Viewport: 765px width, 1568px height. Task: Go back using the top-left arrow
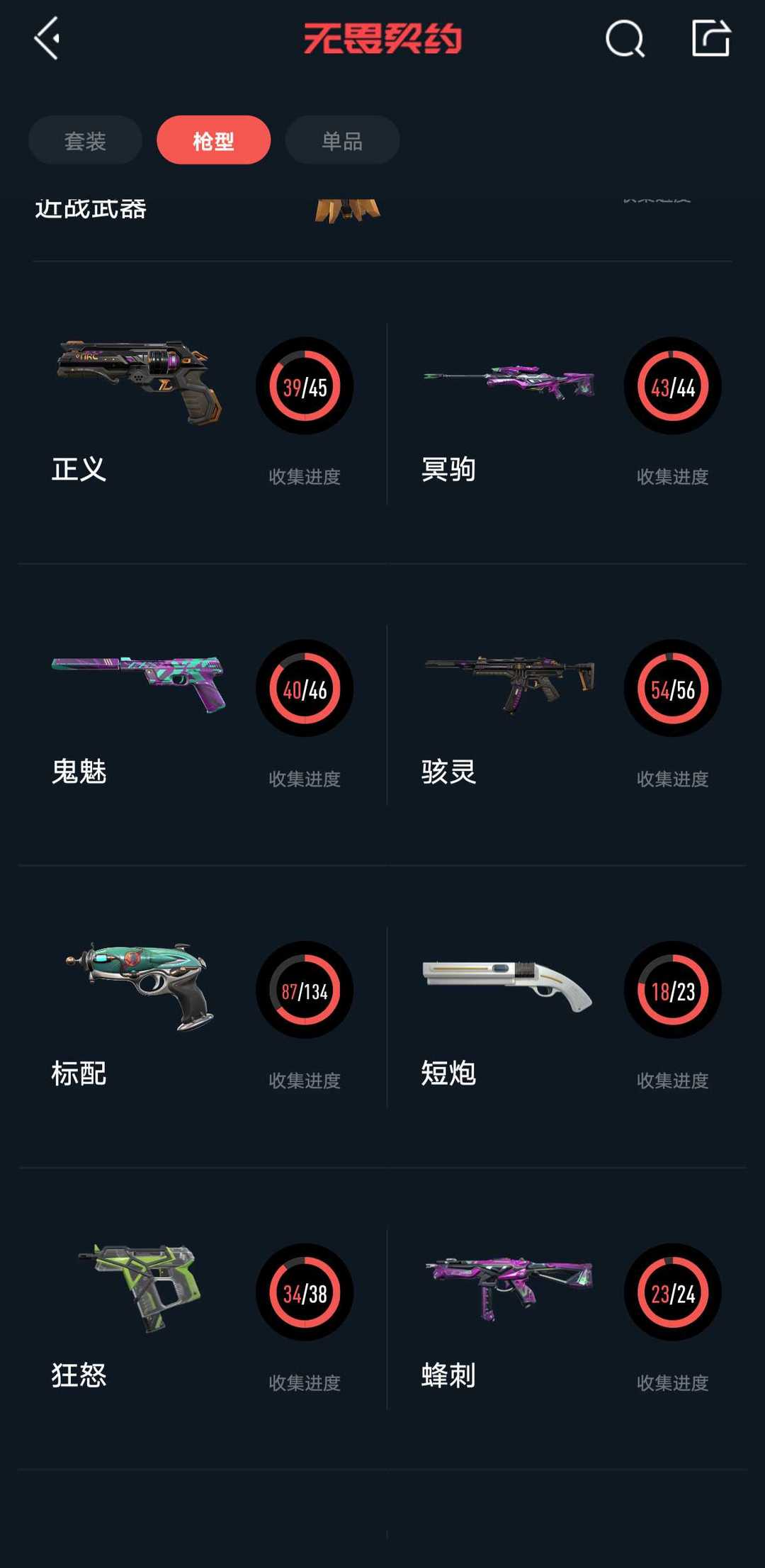click(47, 39)
